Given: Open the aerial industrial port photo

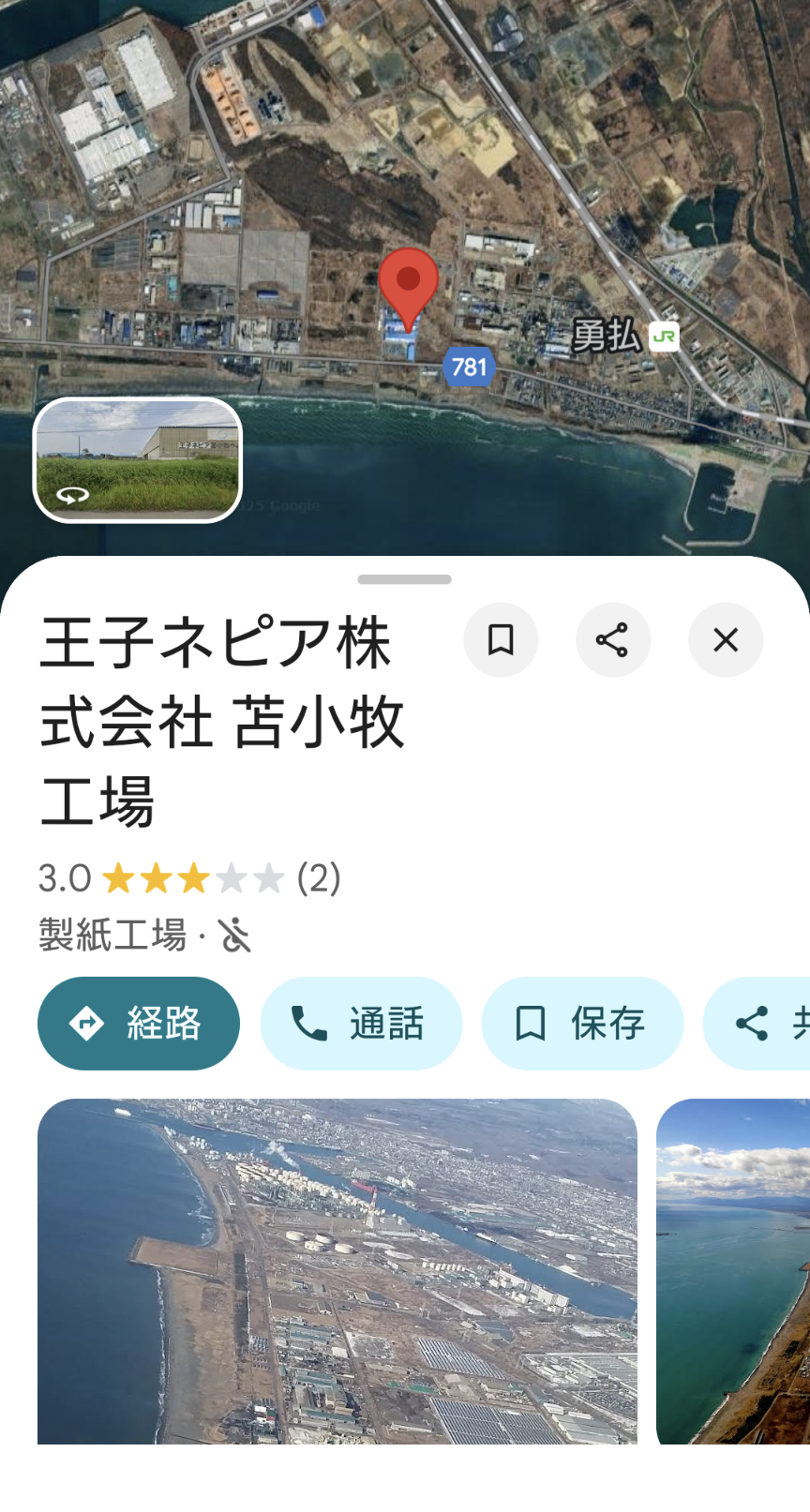Looking at the screenshot, I should pos(337,1270).
